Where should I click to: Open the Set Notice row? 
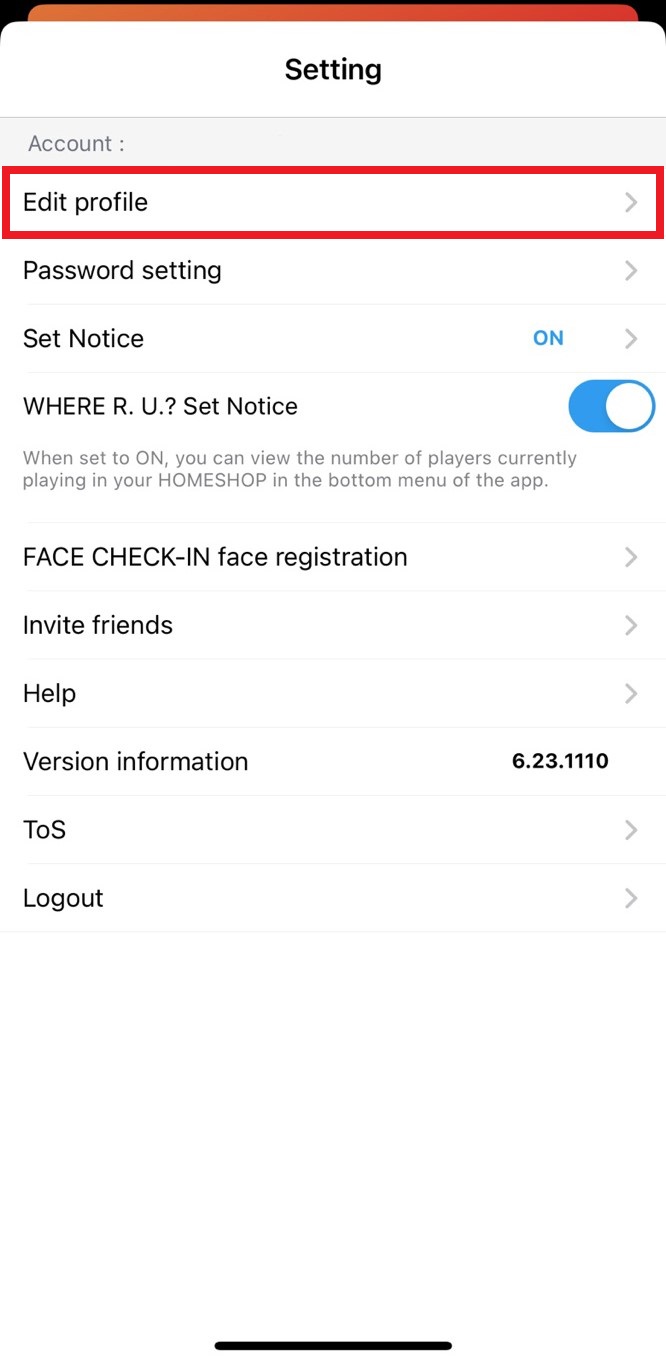(333, 338)
